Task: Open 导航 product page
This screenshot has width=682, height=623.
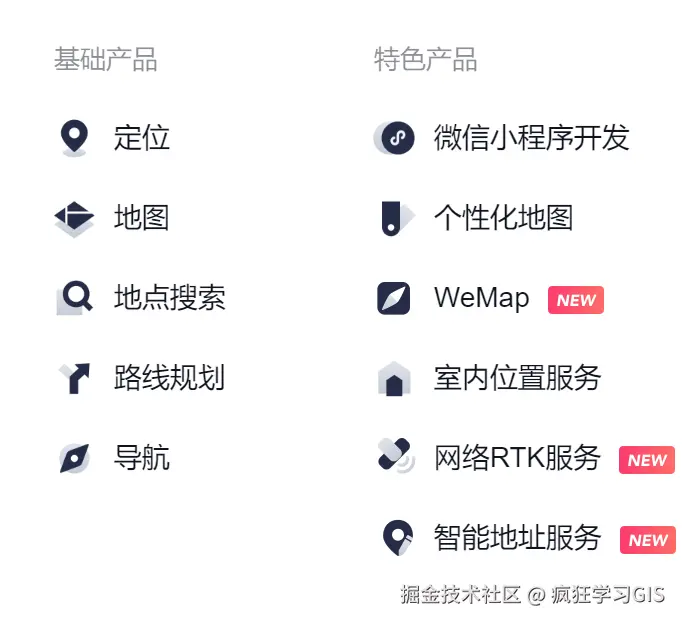Action: click(141, 458)
